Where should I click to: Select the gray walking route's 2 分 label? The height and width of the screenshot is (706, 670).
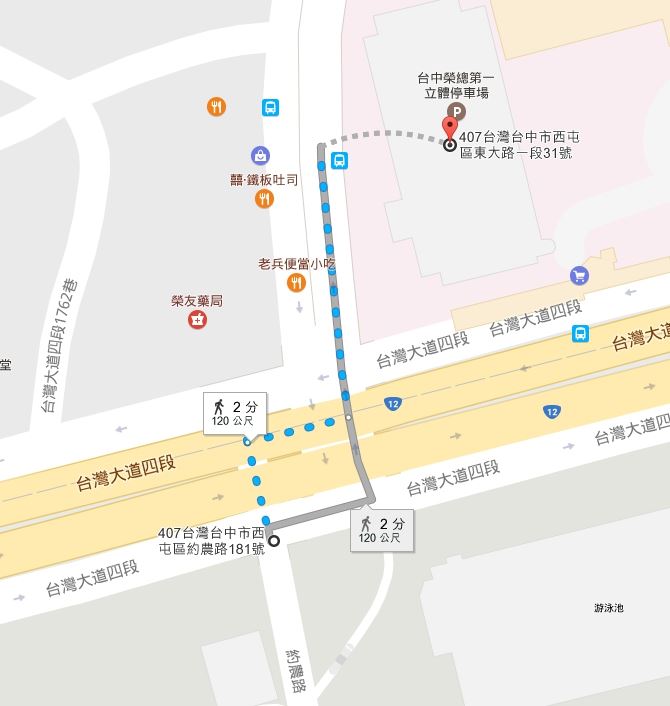tap(381, 529)
